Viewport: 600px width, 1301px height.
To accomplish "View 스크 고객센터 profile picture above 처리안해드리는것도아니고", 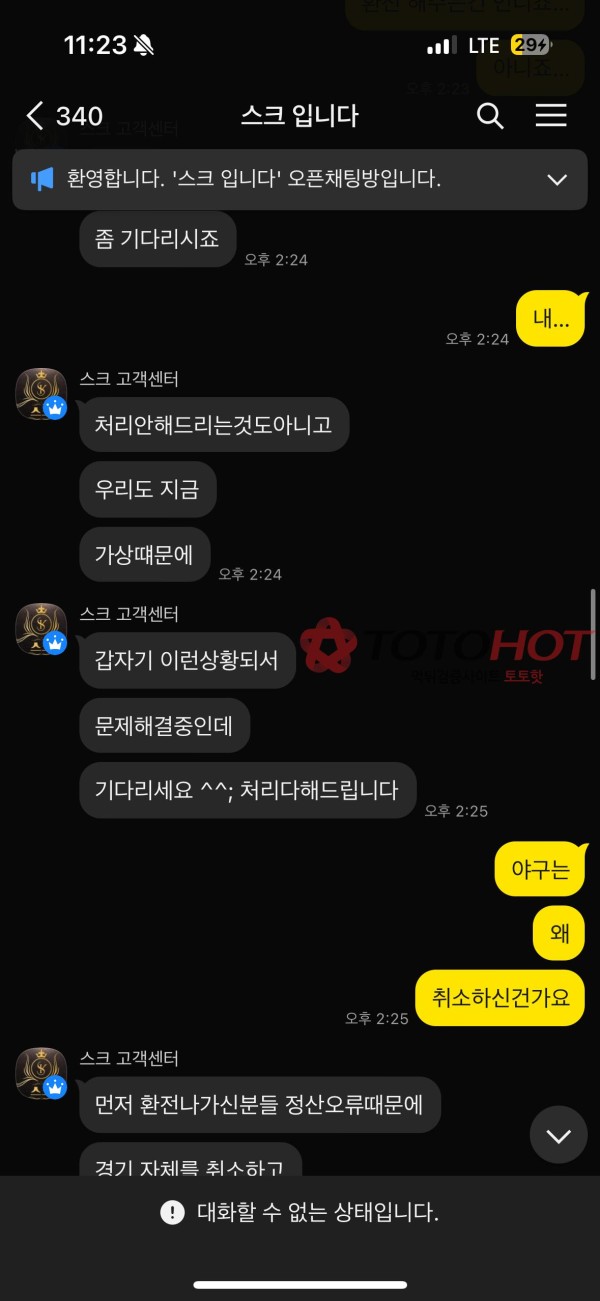I will point(41,393).
